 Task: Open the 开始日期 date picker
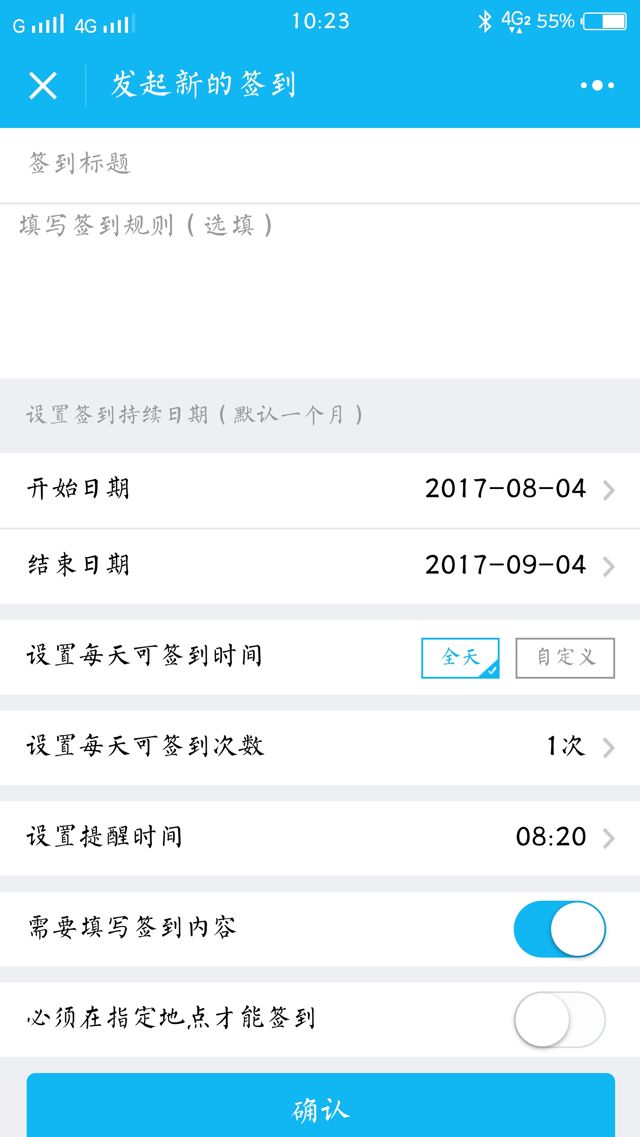(320, 490)
